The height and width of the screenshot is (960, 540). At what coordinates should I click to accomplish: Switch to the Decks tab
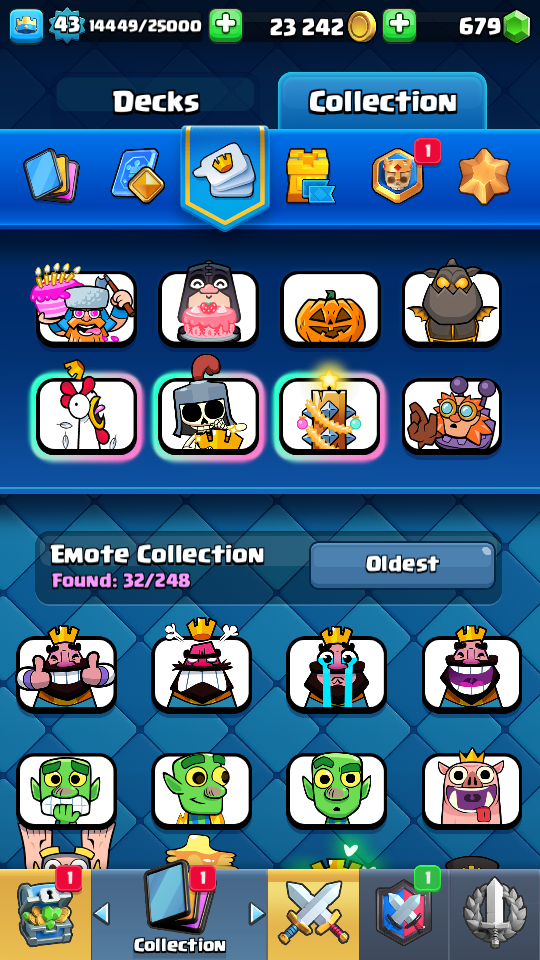pos(156,101)
